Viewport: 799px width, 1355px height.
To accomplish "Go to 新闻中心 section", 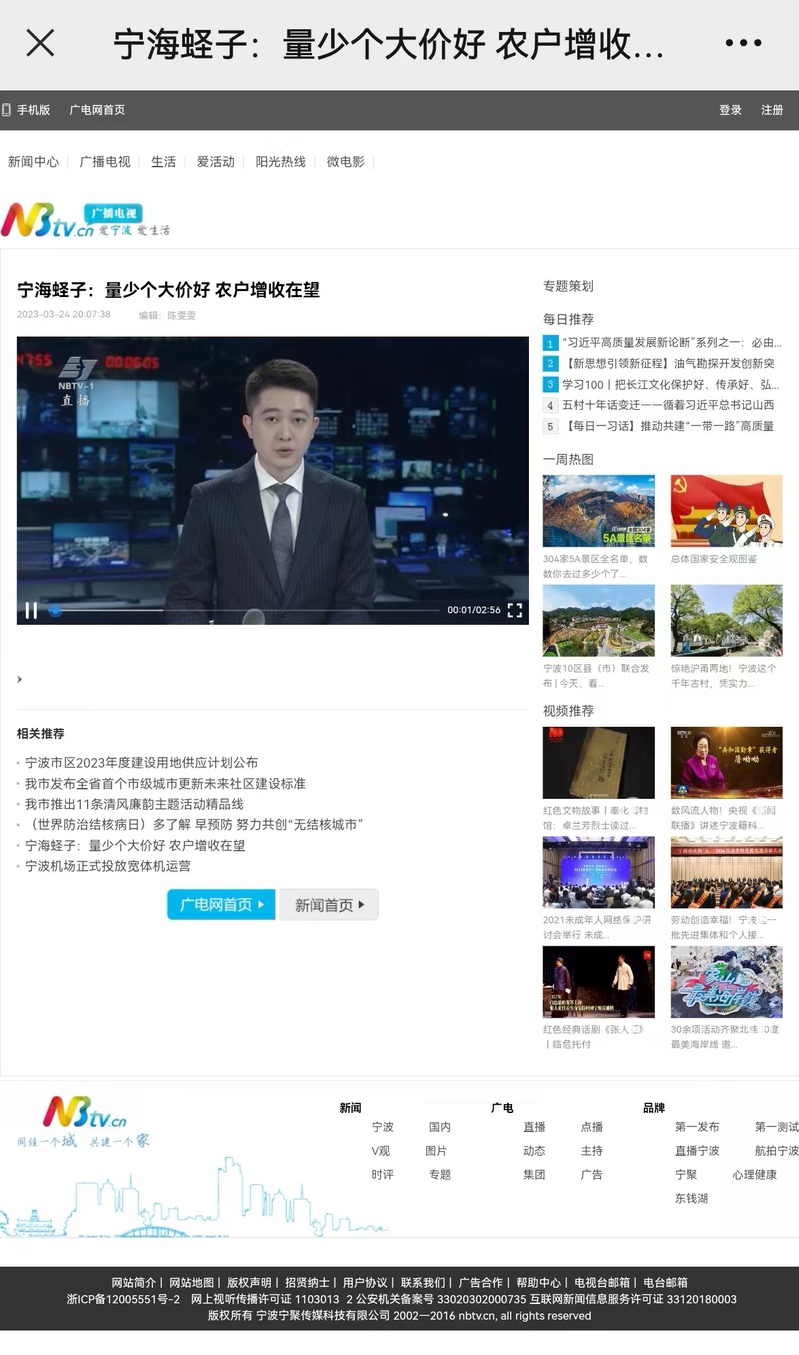I will point(34,162).
